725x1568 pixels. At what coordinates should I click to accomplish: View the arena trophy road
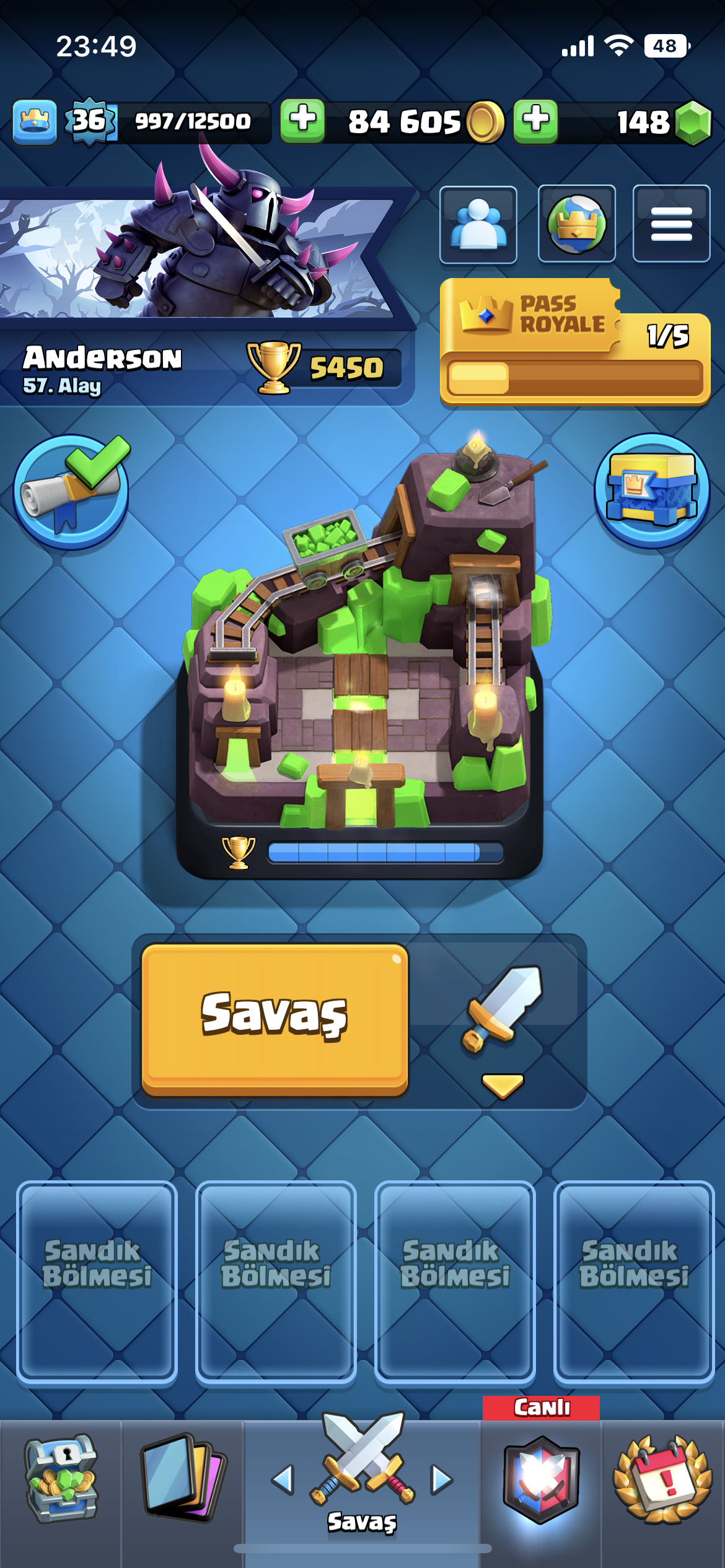tap(359, 663)
